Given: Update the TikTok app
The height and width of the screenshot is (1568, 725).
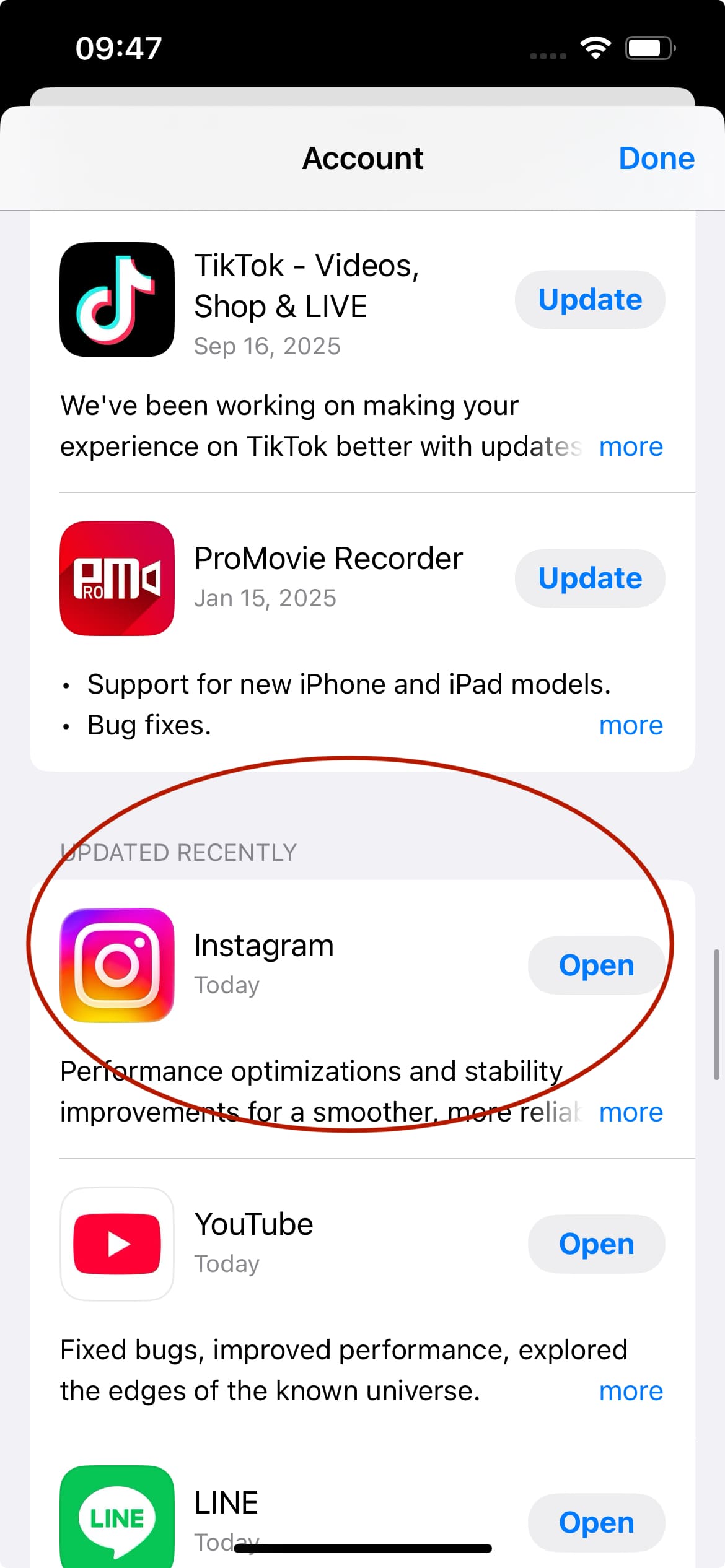Looking at the screenshot, I should pyautogui.click(x=589, y=300).
